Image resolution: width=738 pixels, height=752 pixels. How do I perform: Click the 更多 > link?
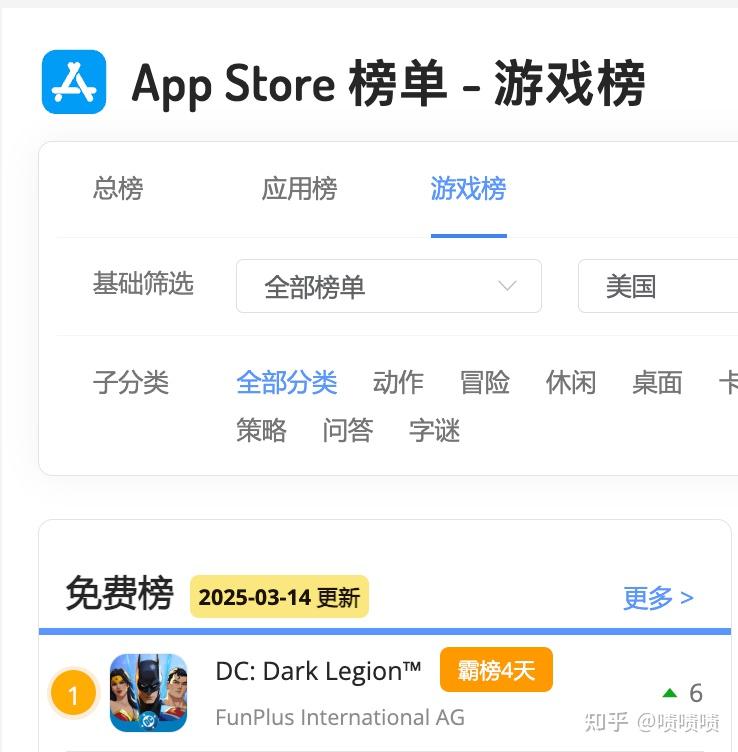pos(658,597)
